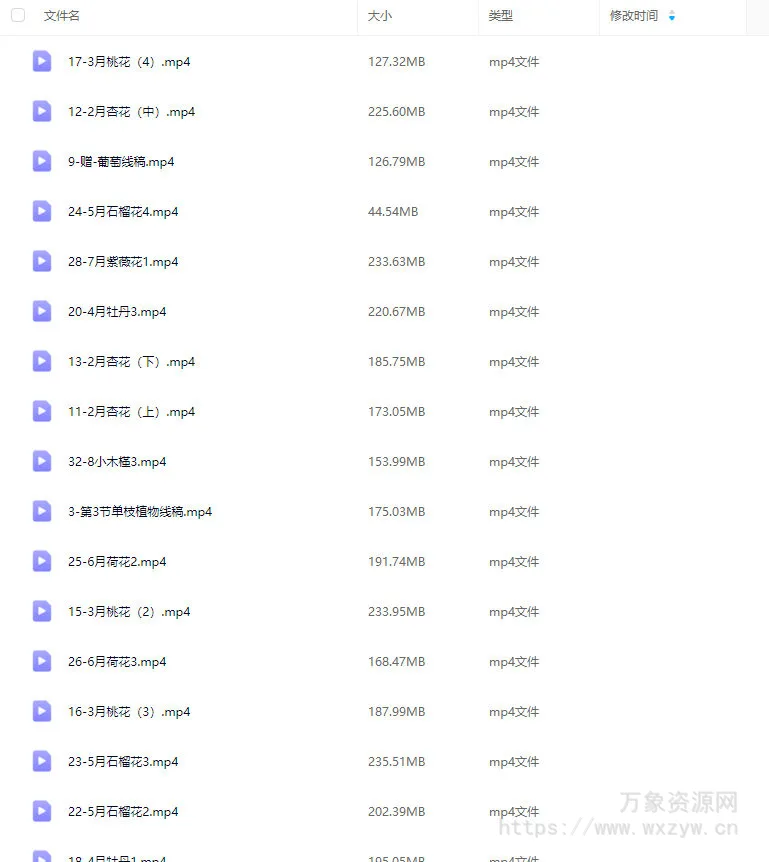
Task: Open 13-2月杏花(下).mp4
Action: [131, 362]
